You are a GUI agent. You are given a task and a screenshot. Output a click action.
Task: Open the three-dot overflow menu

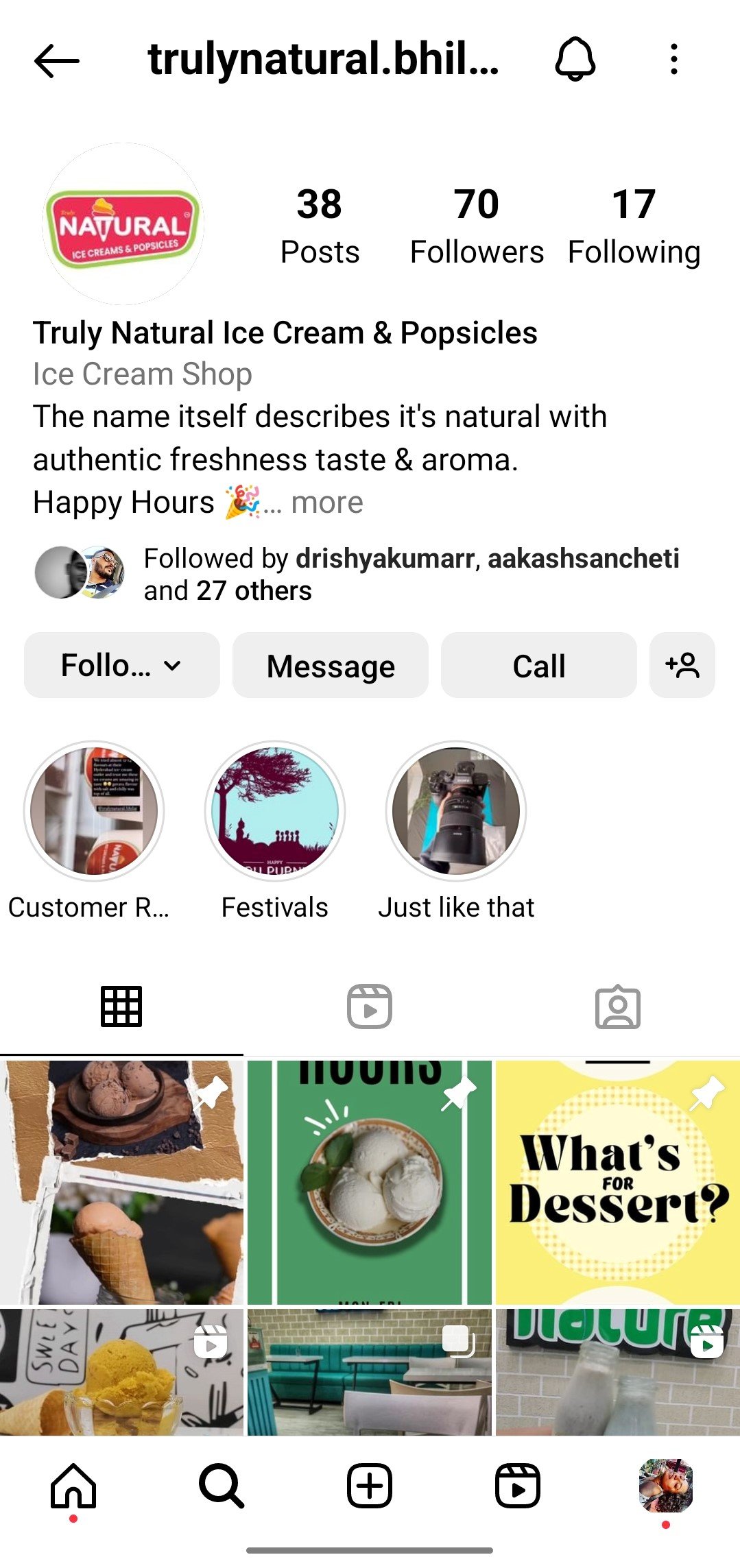[x=674, y=59]
